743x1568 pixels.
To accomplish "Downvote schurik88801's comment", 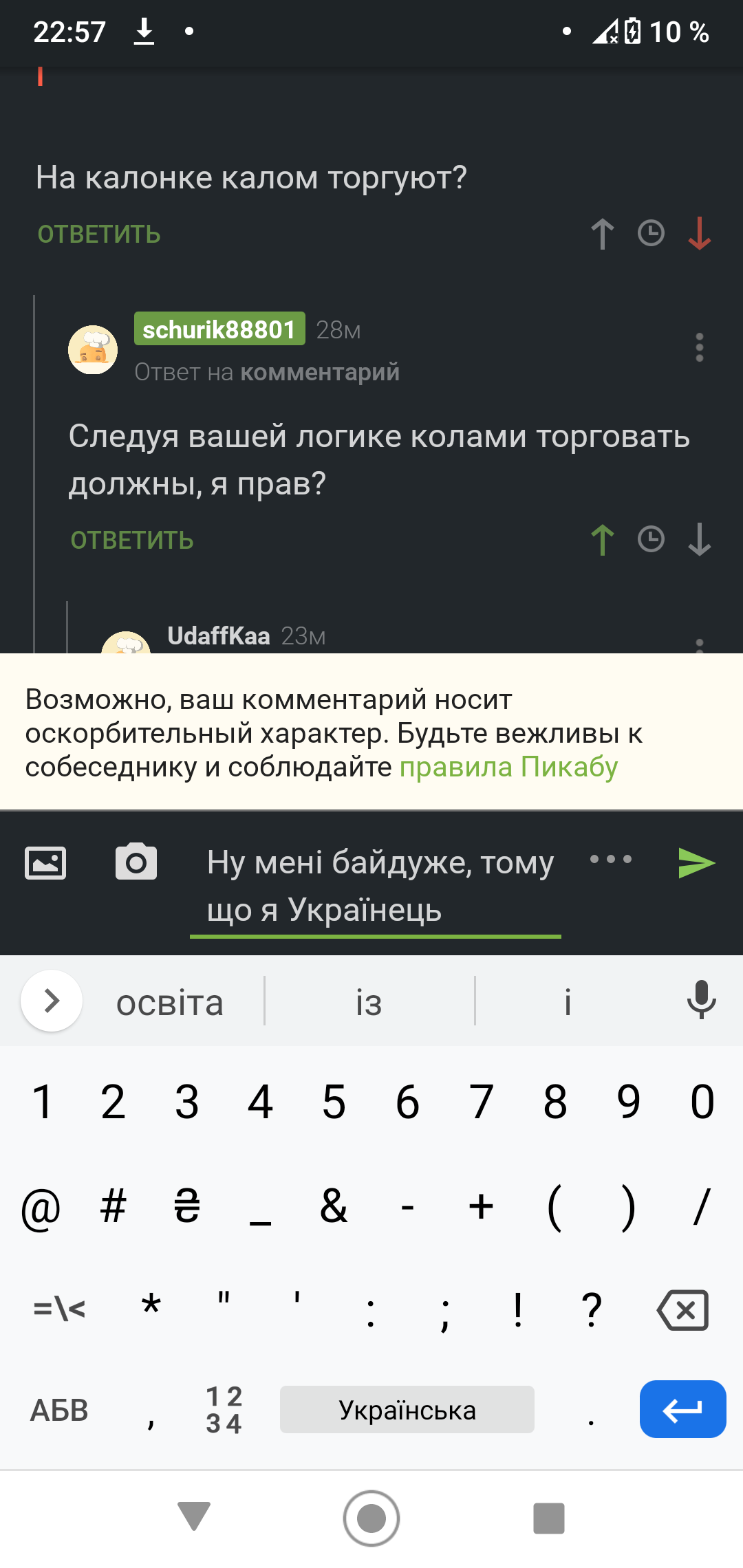I will click(699, 540).
